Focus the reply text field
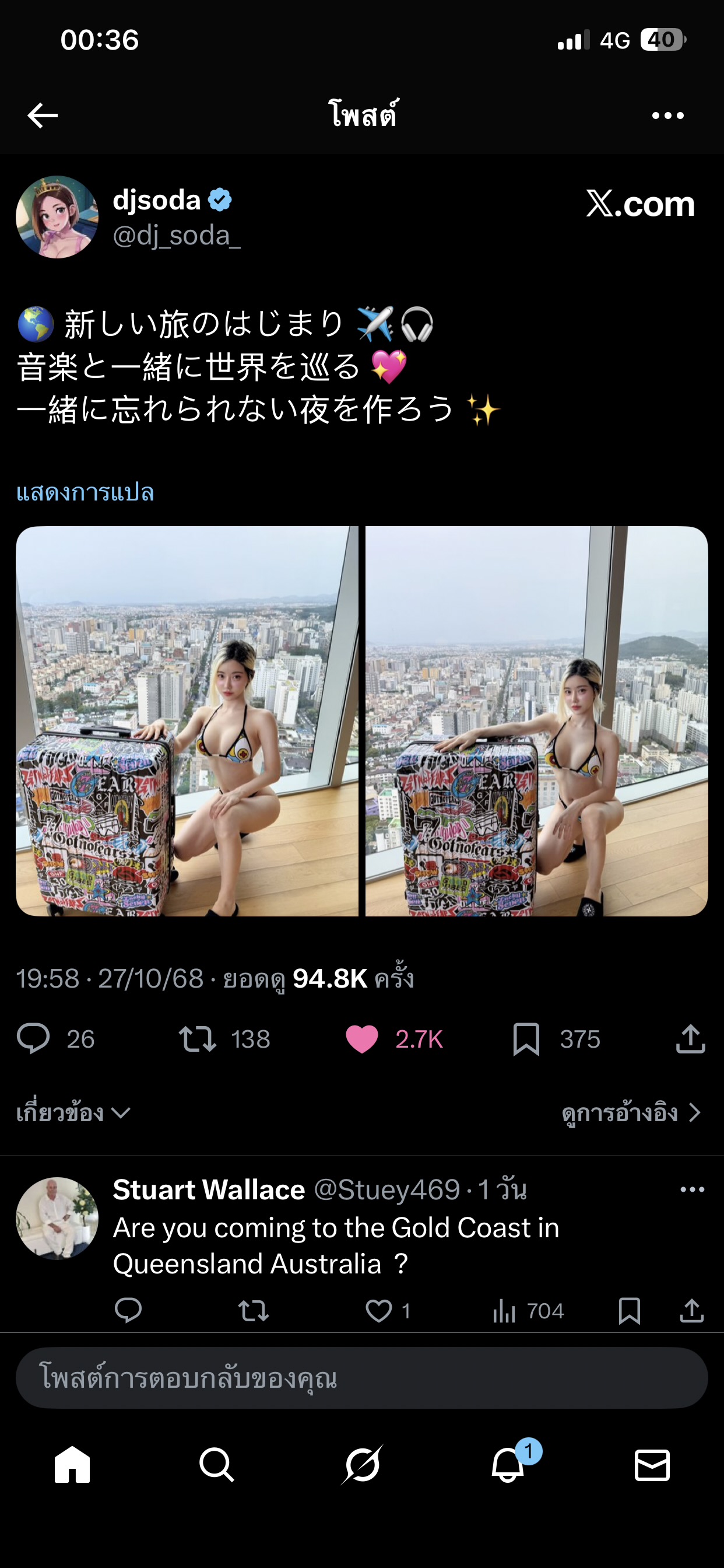724x1568 pixels. pyautogui.click(x=362, y=1377)
